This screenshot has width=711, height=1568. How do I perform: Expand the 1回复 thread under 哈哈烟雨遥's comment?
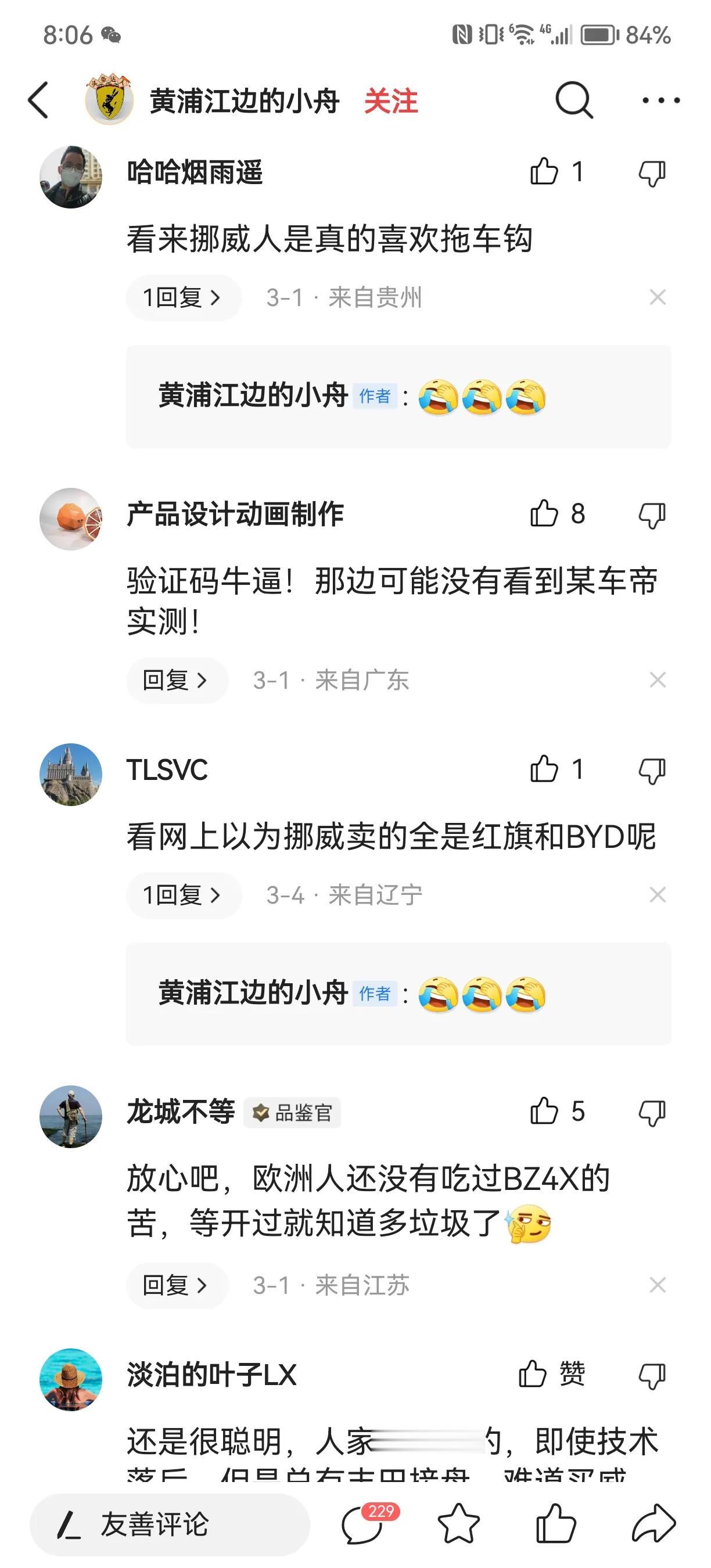182,298
